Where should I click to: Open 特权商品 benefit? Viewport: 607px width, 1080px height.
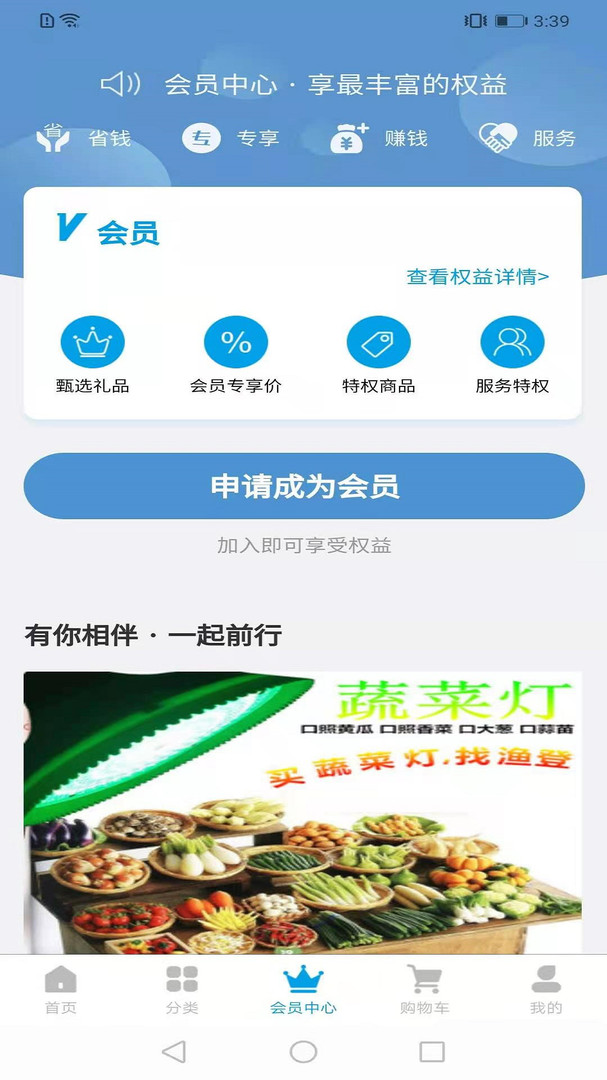pyautogui.click(x=378, y=354)
